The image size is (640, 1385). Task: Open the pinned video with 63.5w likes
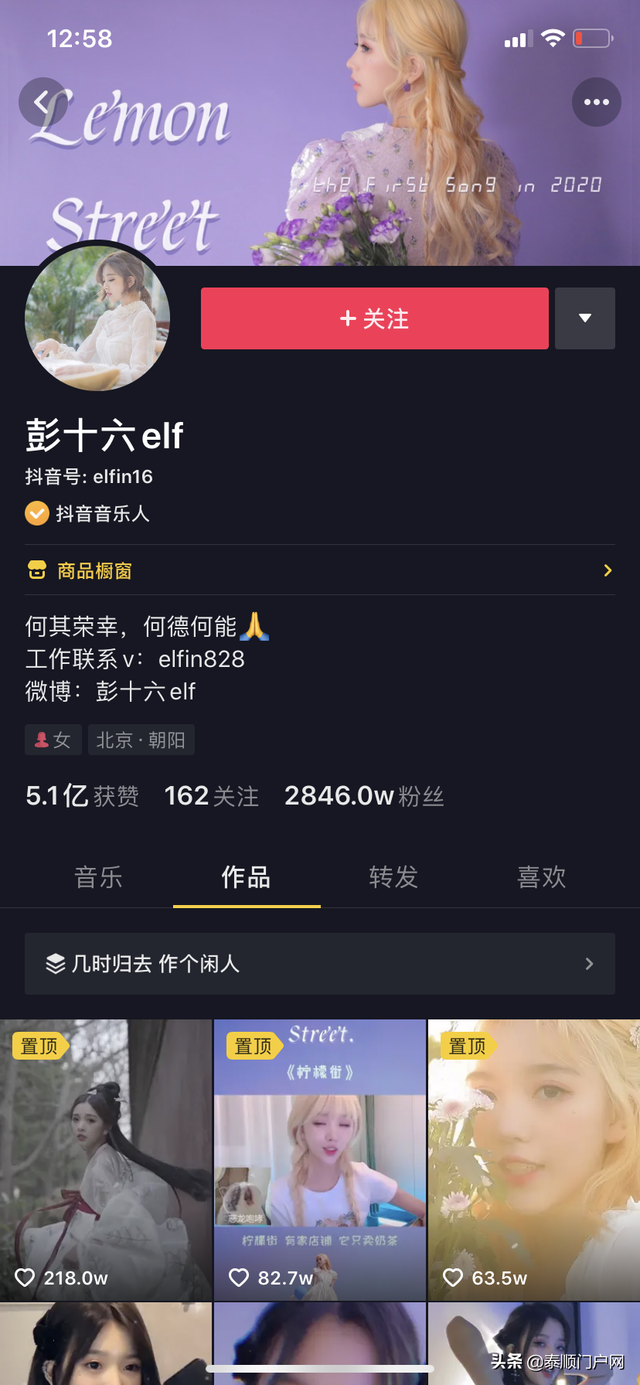534,1160
